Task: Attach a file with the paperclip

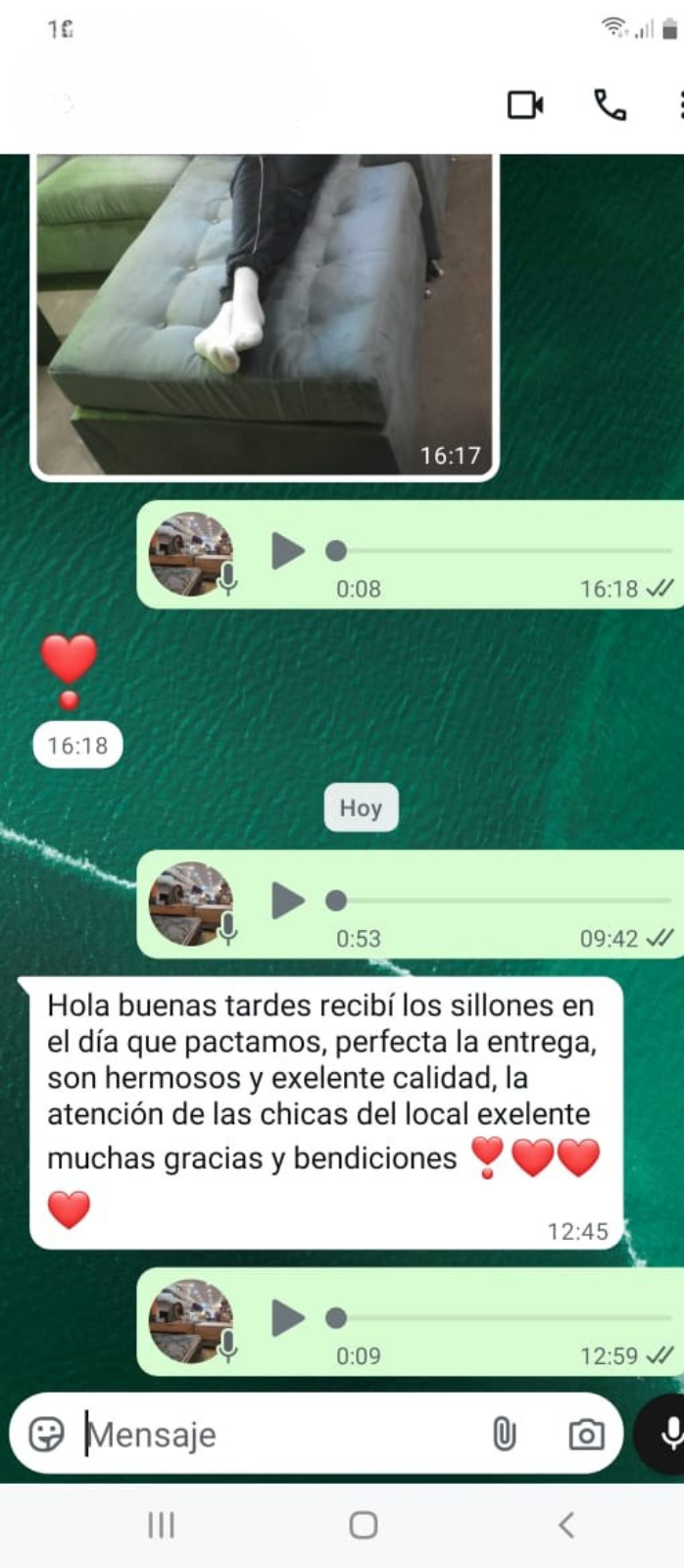Action: tap(504, 1434)
